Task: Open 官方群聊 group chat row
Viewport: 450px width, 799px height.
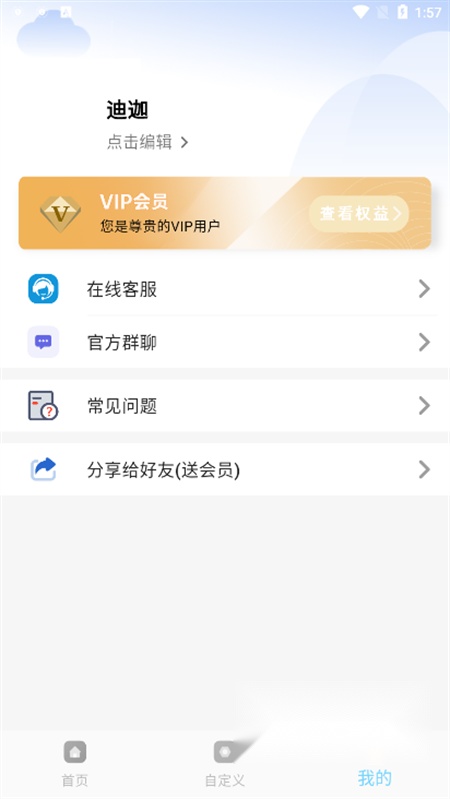Action: coord(225,342)
